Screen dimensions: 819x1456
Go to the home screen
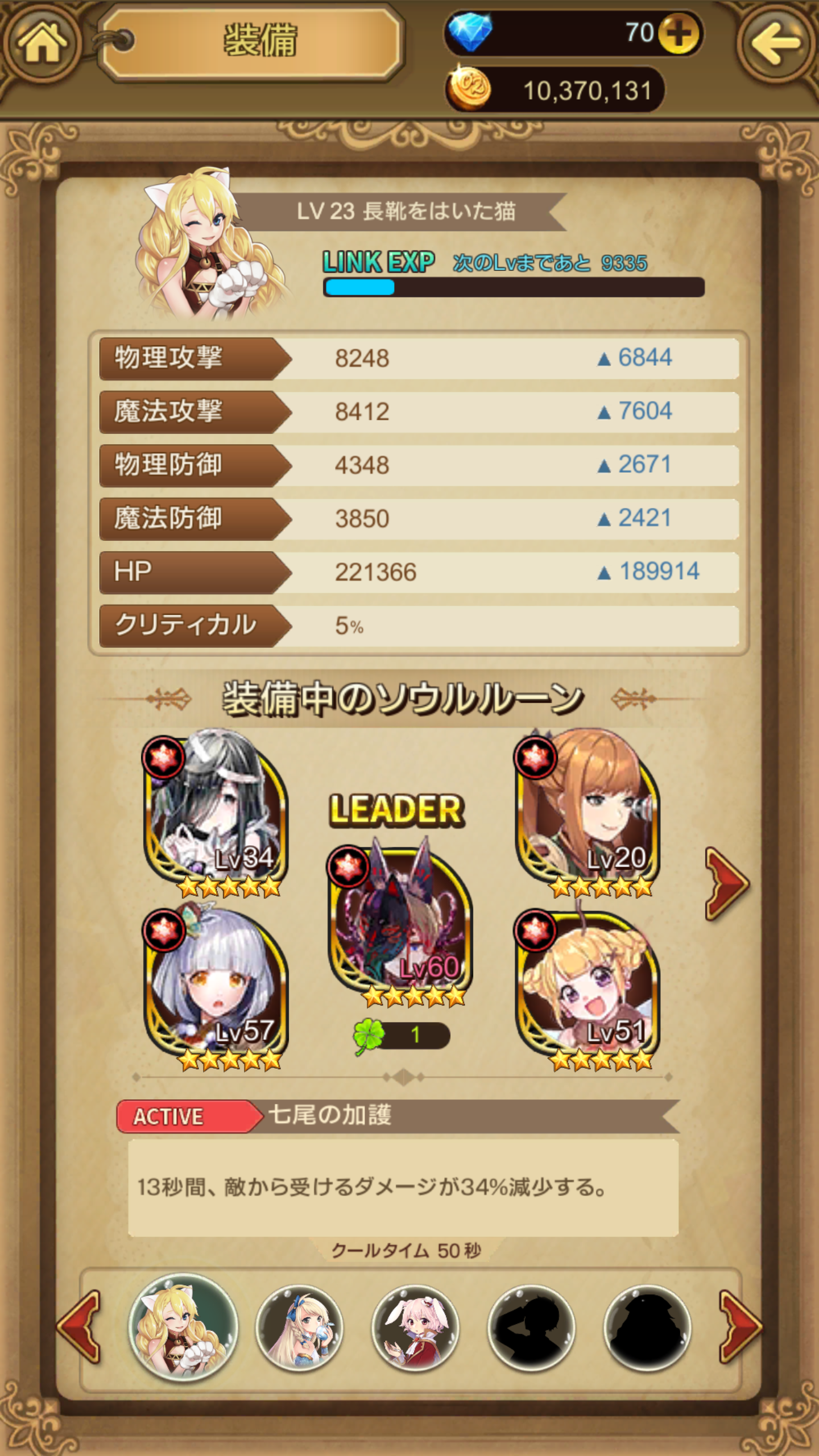[x=41, y=43]
